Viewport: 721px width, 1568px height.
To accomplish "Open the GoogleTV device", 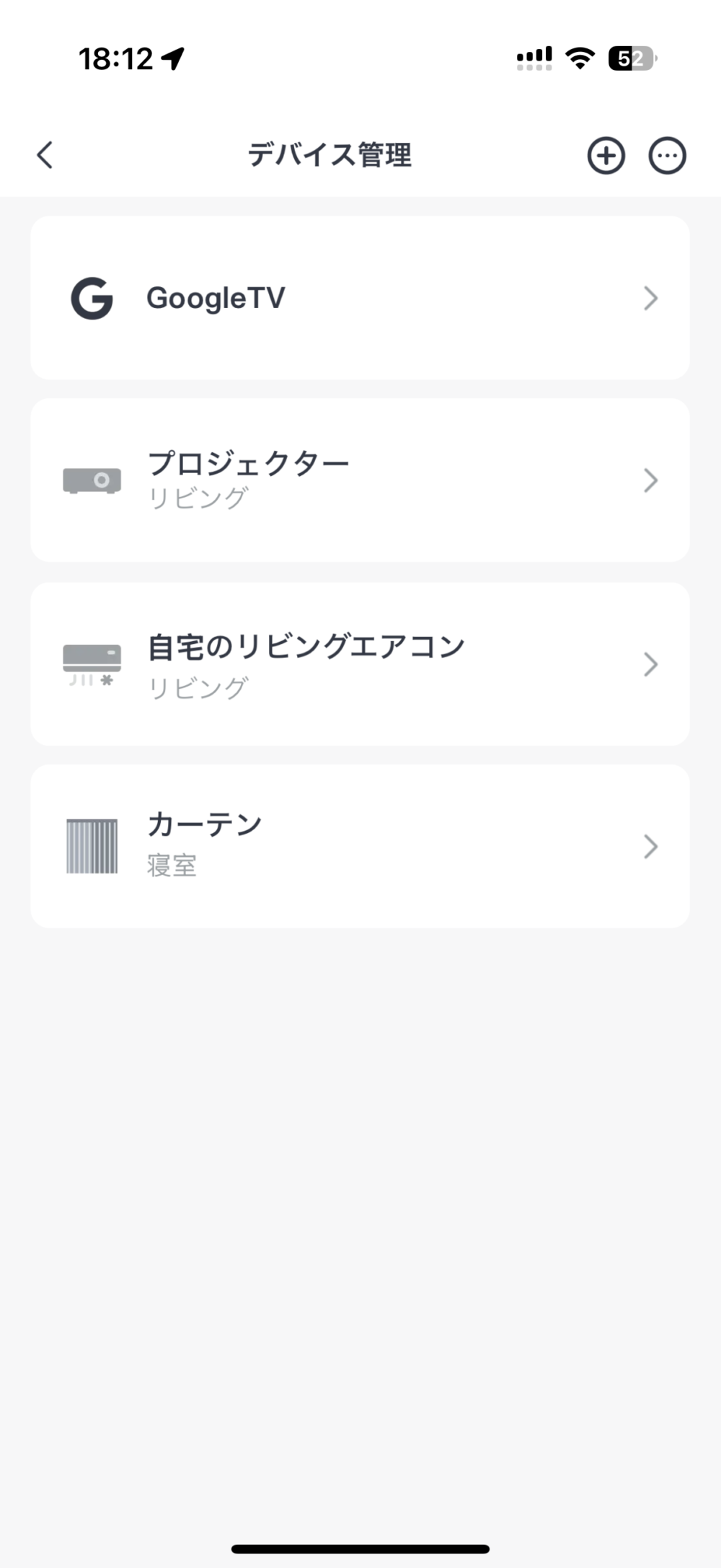I will coord(360,298).
